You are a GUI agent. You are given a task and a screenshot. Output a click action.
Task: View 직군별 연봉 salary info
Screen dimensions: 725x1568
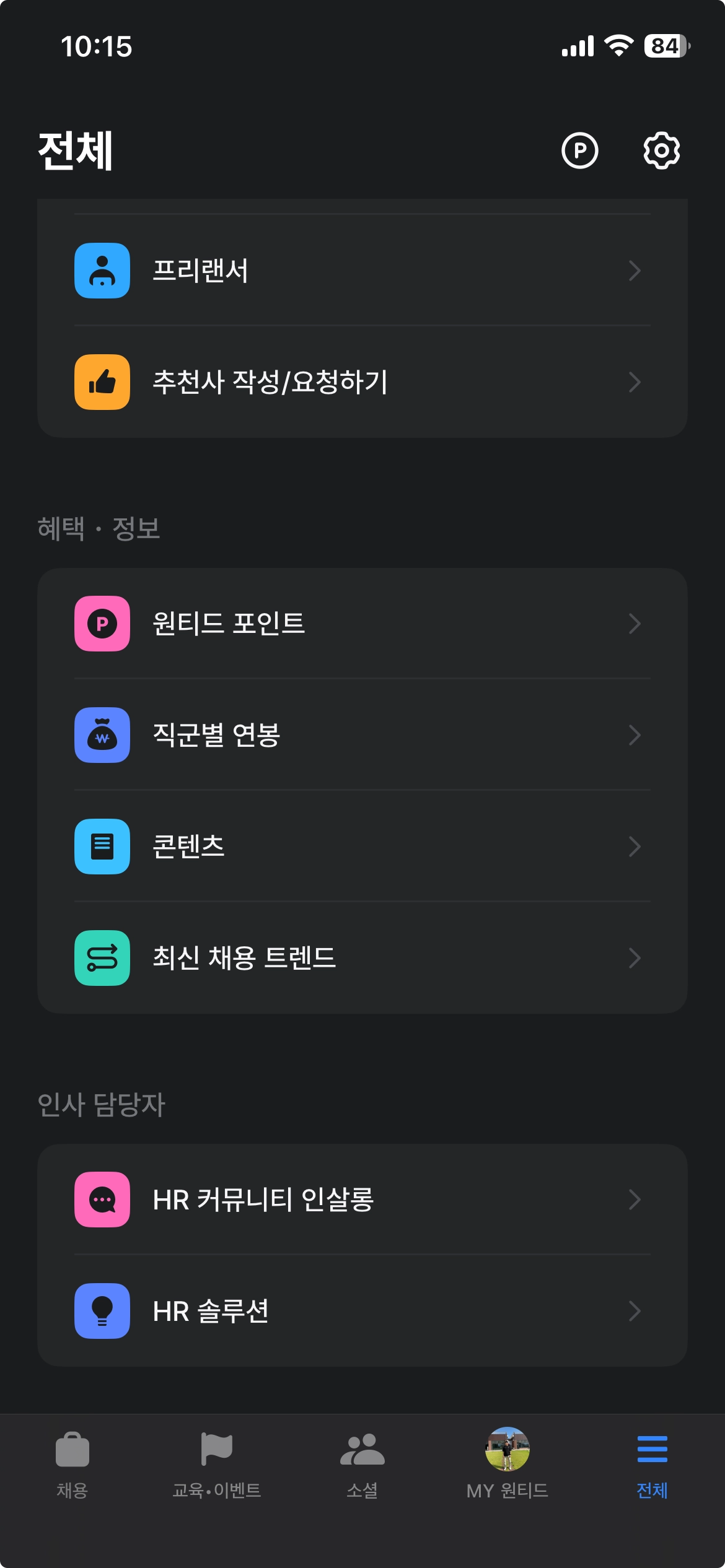(362, 735)
